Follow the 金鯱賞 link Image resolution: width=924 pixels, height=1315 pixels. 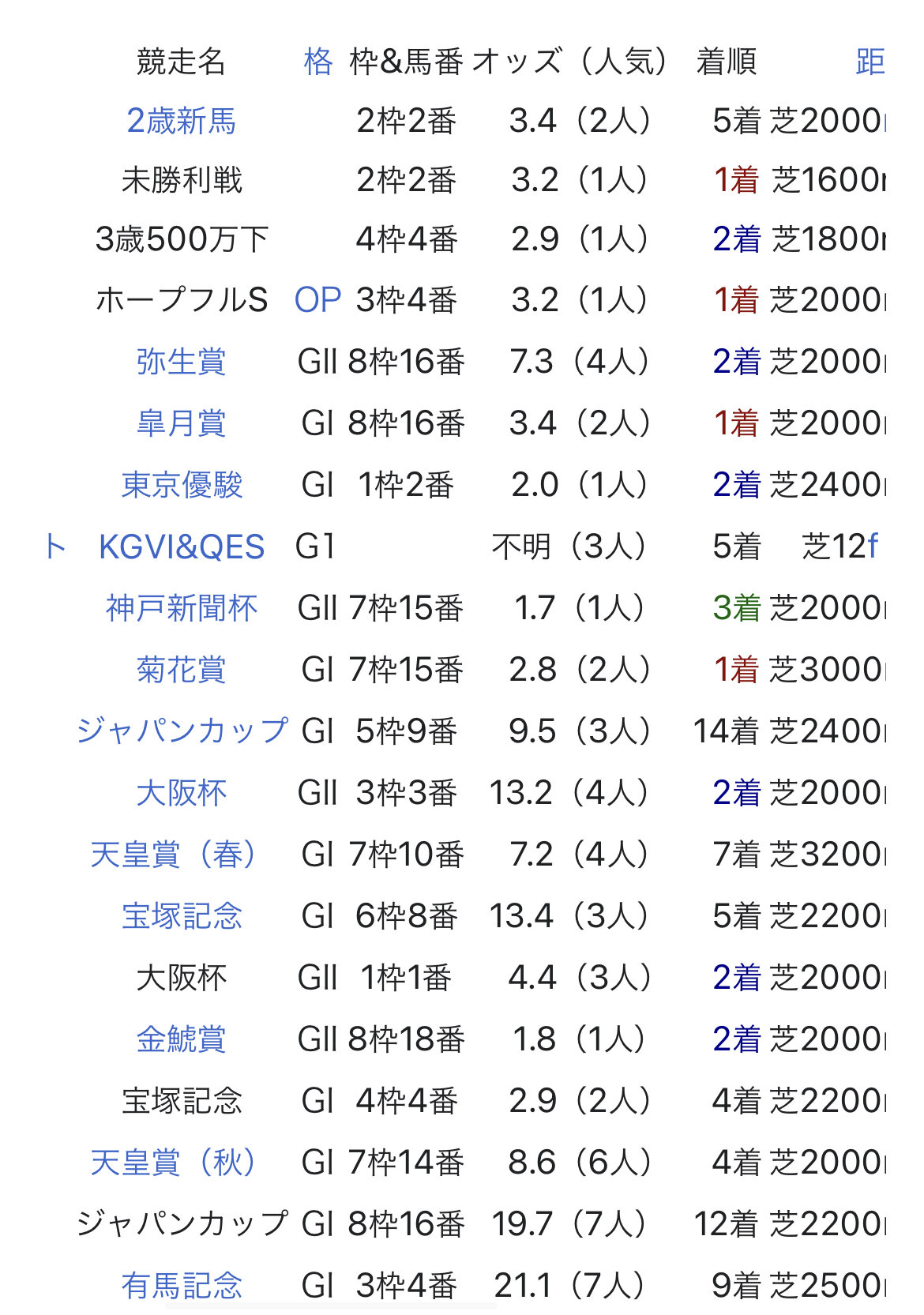[x=181, y=1039]
